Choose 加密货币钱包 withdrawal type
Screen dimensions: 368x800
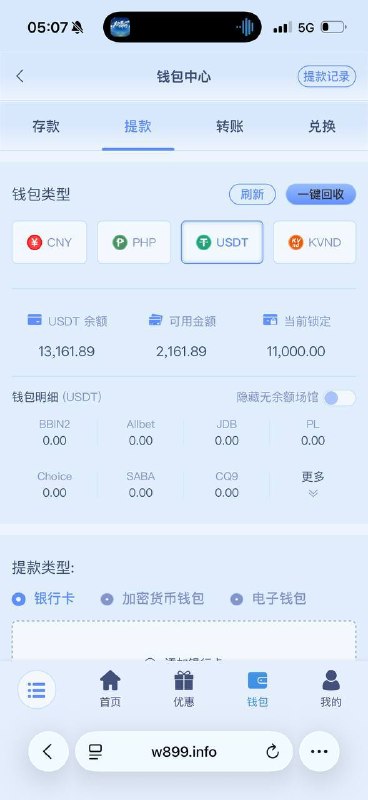pyautogui.click(x=152, y=599)
